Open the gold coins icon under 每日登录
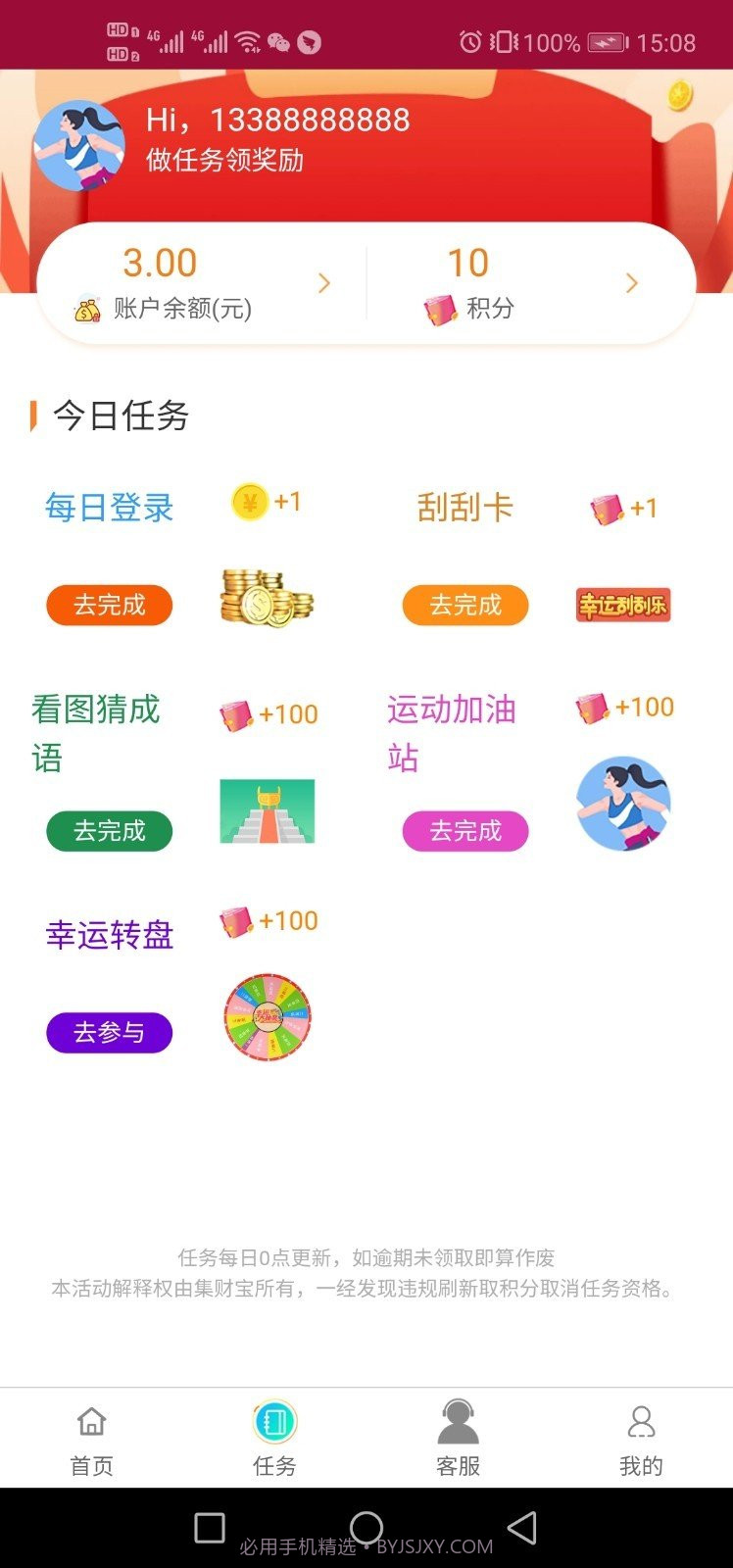The width and height of the screenshot is (733, 1568). (267, 596)
